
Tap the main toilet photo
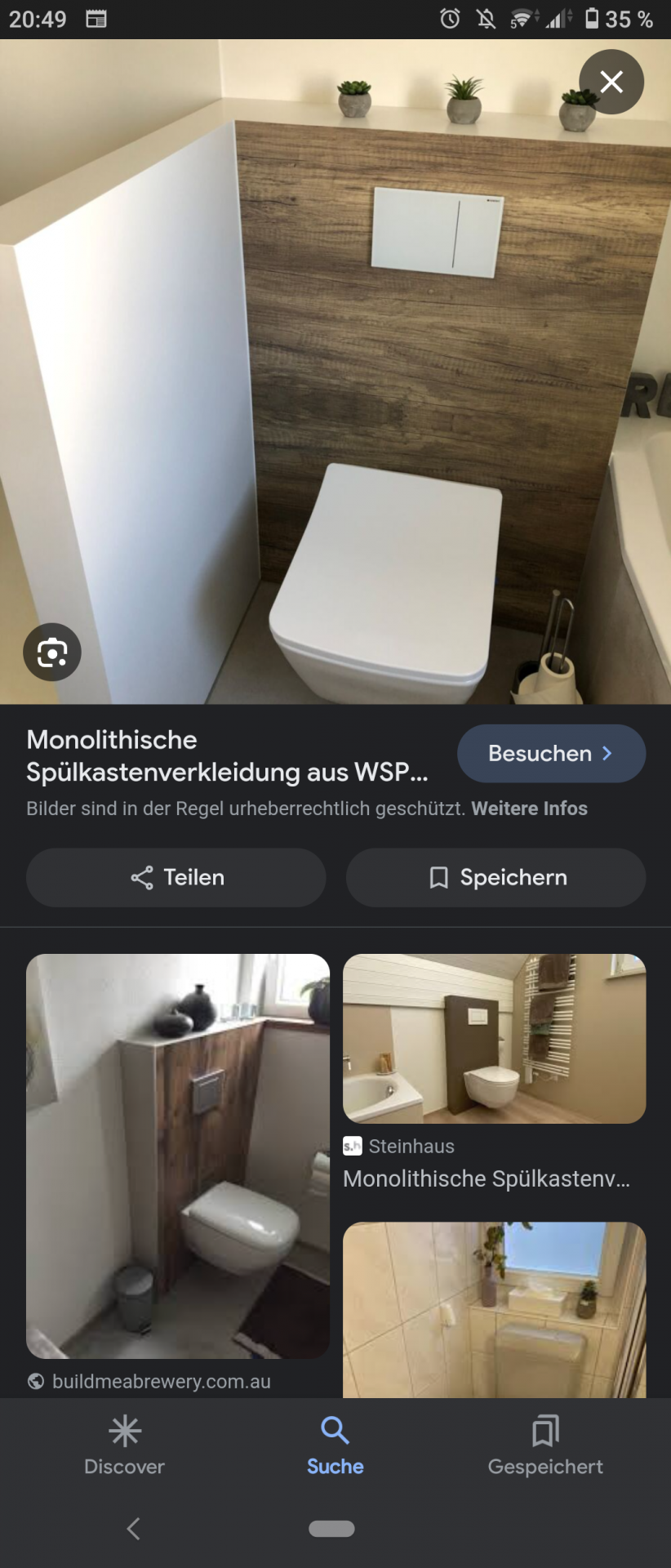pos(335,372)
